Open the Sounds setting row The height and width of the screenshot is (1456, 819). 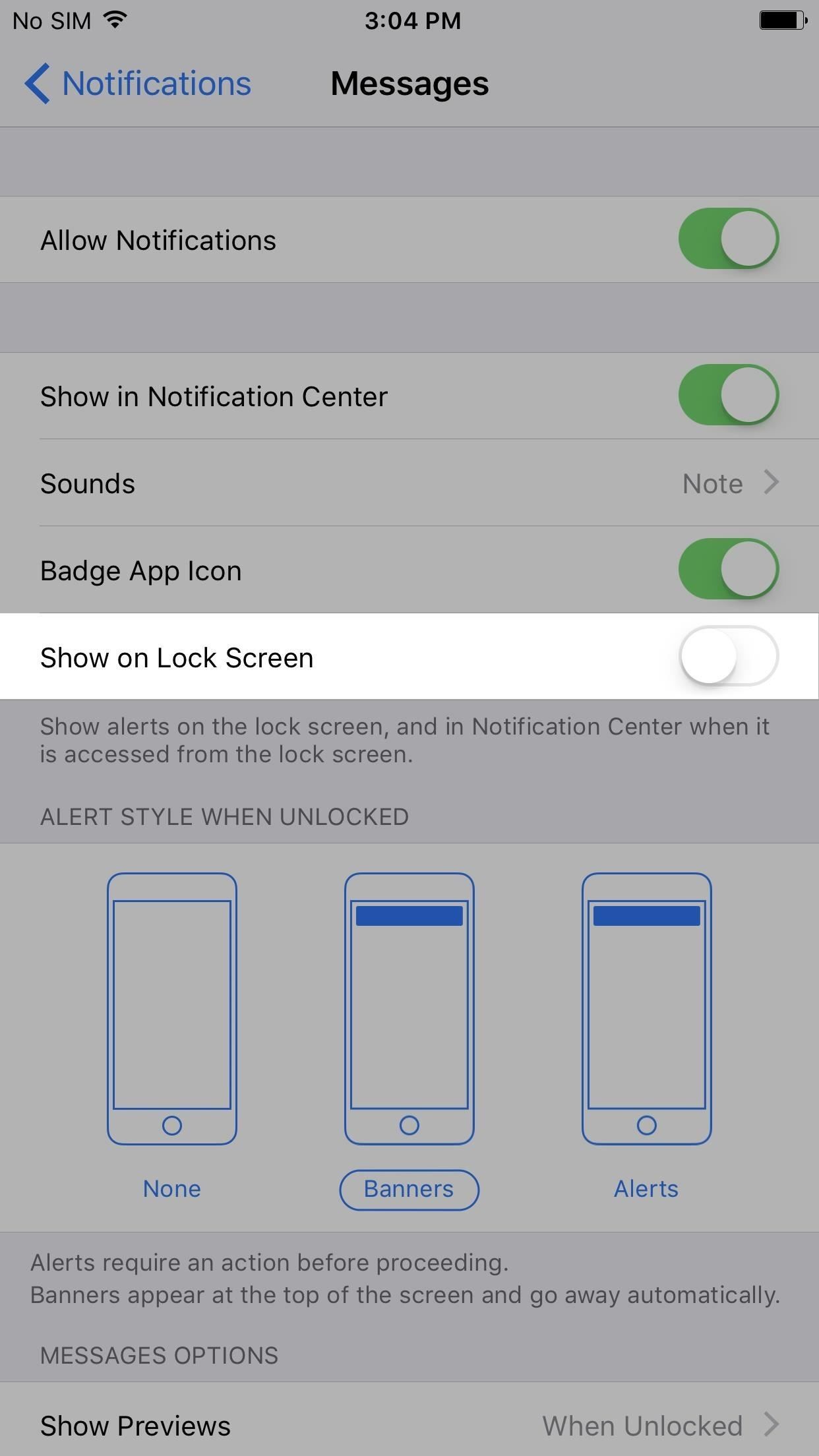point(409,483)
